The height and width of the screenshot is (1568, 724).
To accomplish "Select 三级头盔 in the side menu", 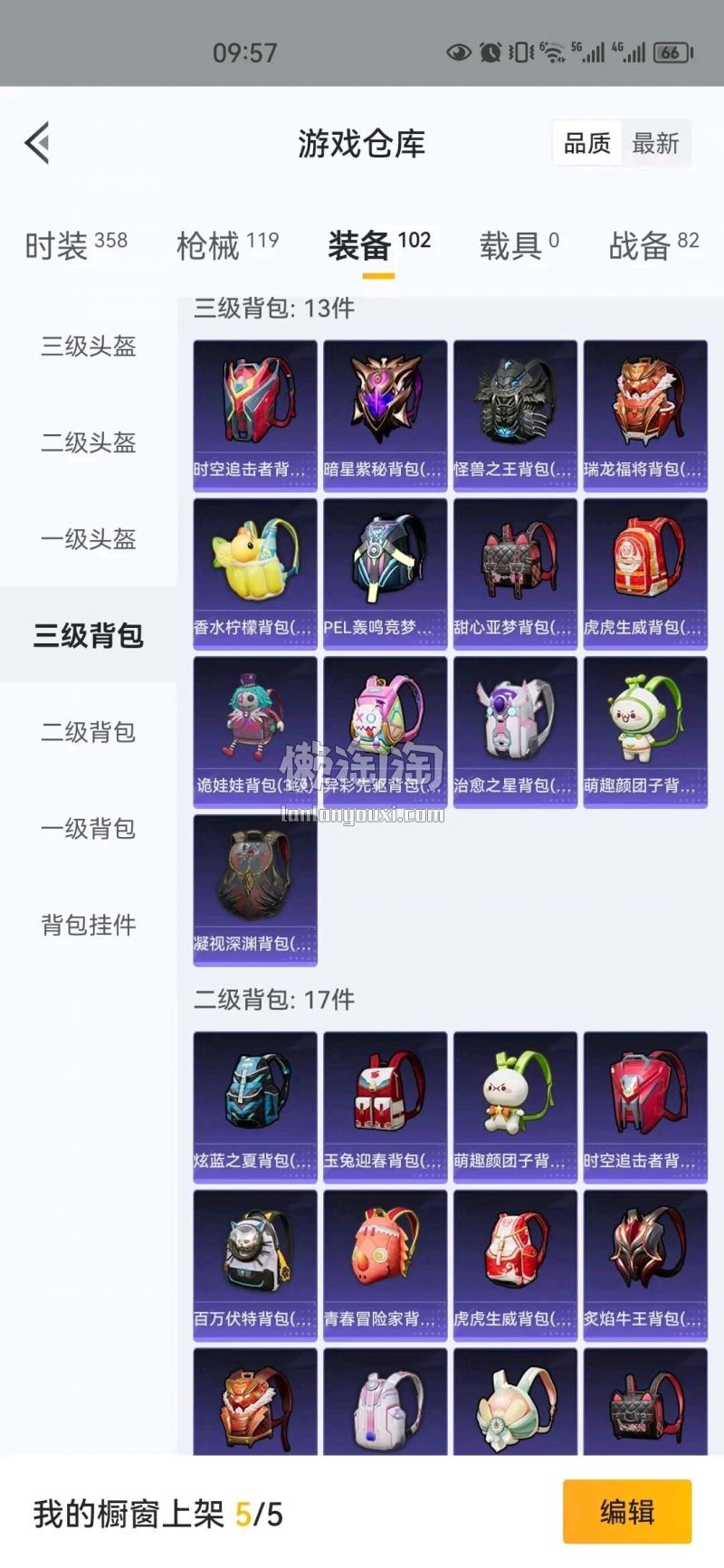I will tap(88, 346).
